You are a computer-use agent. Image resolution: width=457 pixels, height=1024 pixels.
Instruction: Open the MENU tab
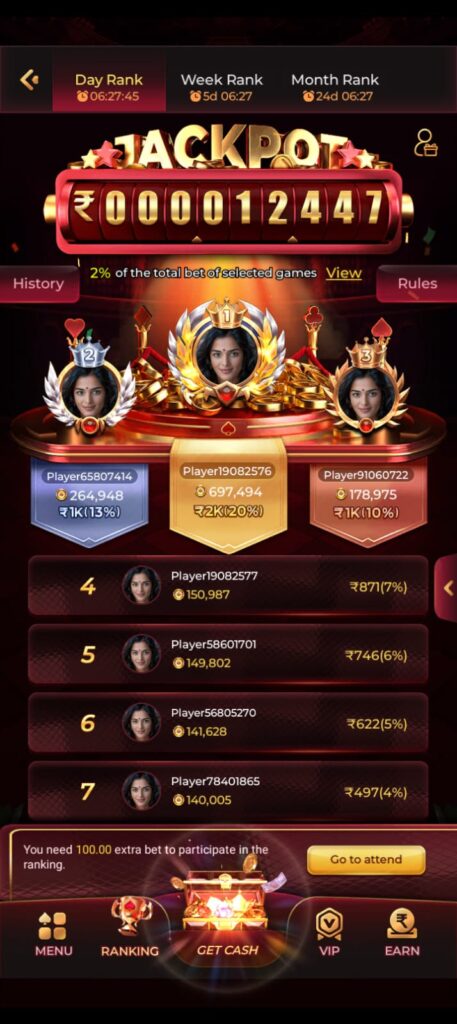(x=54, y=934)
